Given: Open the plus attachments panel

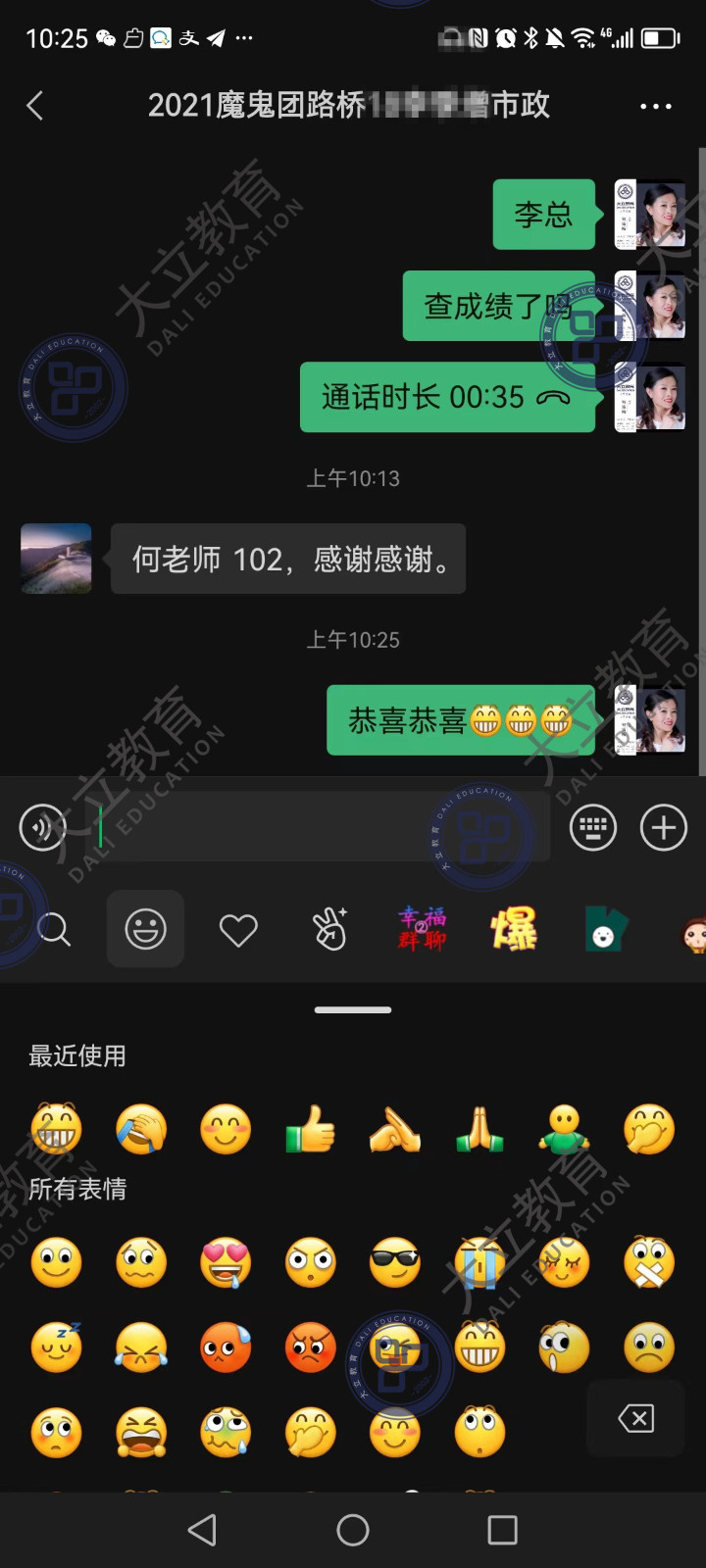Looking at the screenshot, I should click(x=664, y=828).
